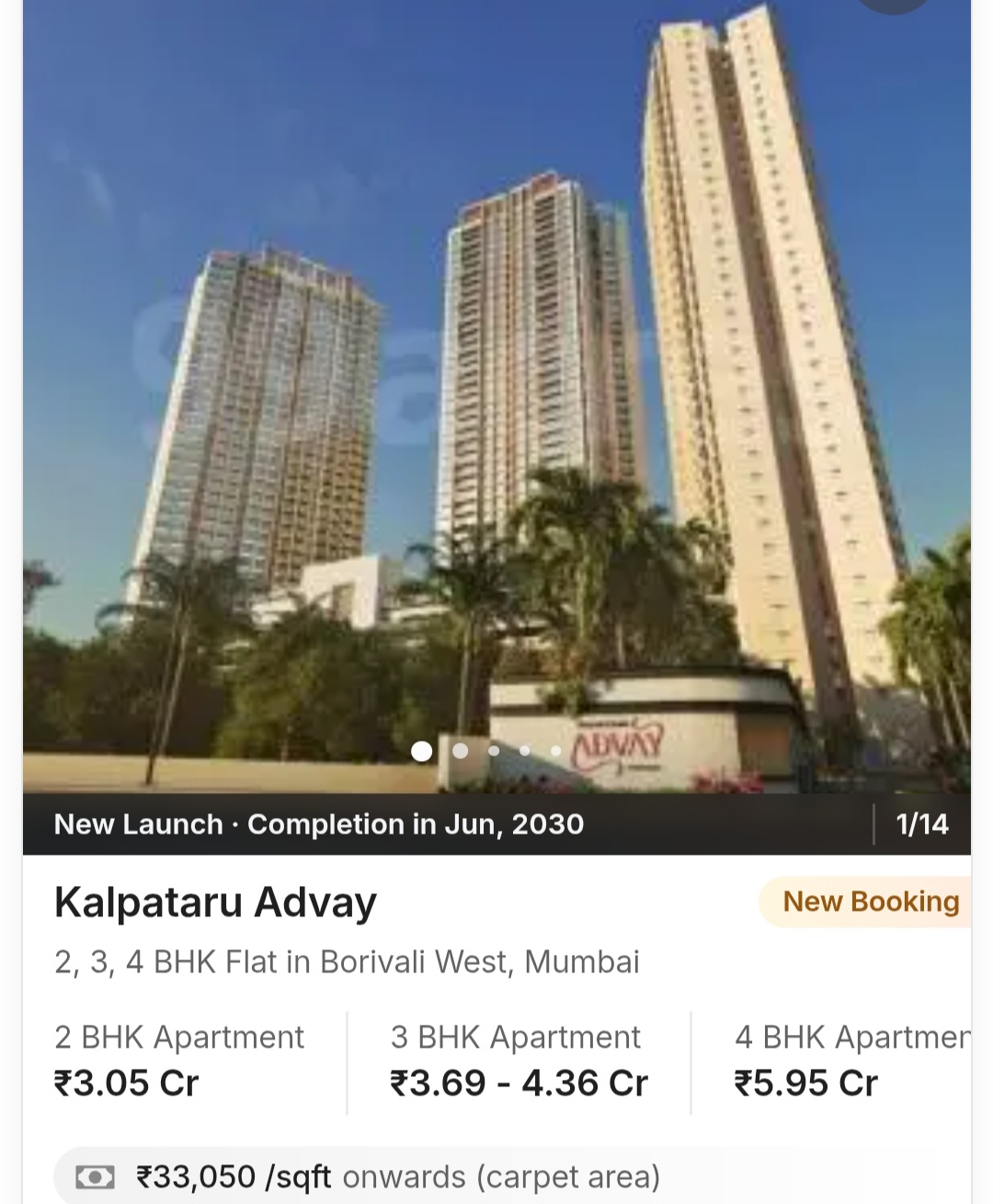
Task: Click the last carousel dot indicator
Action: tap(555, 751)
